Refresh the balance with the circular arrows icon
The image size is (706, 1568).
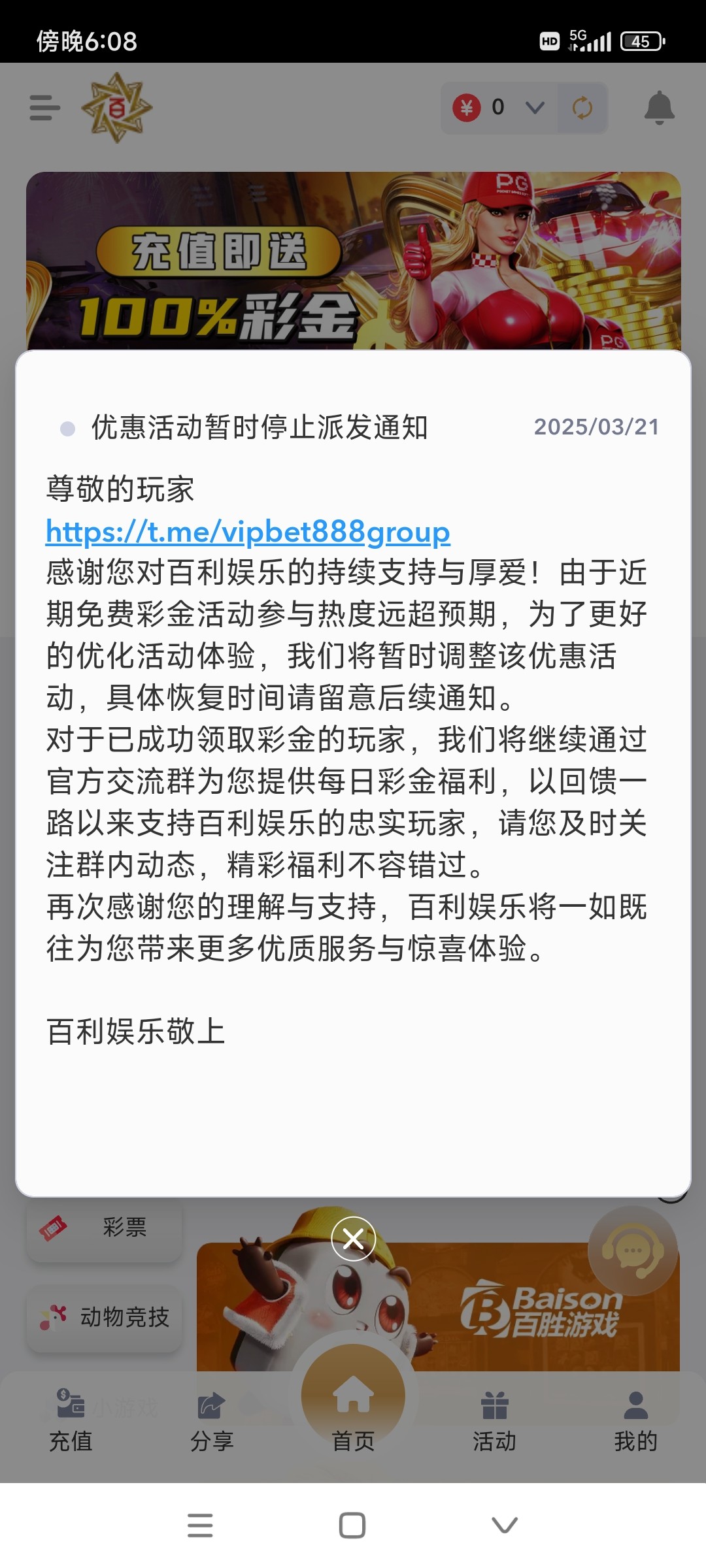pyautogui.click(x=582, y=108)
